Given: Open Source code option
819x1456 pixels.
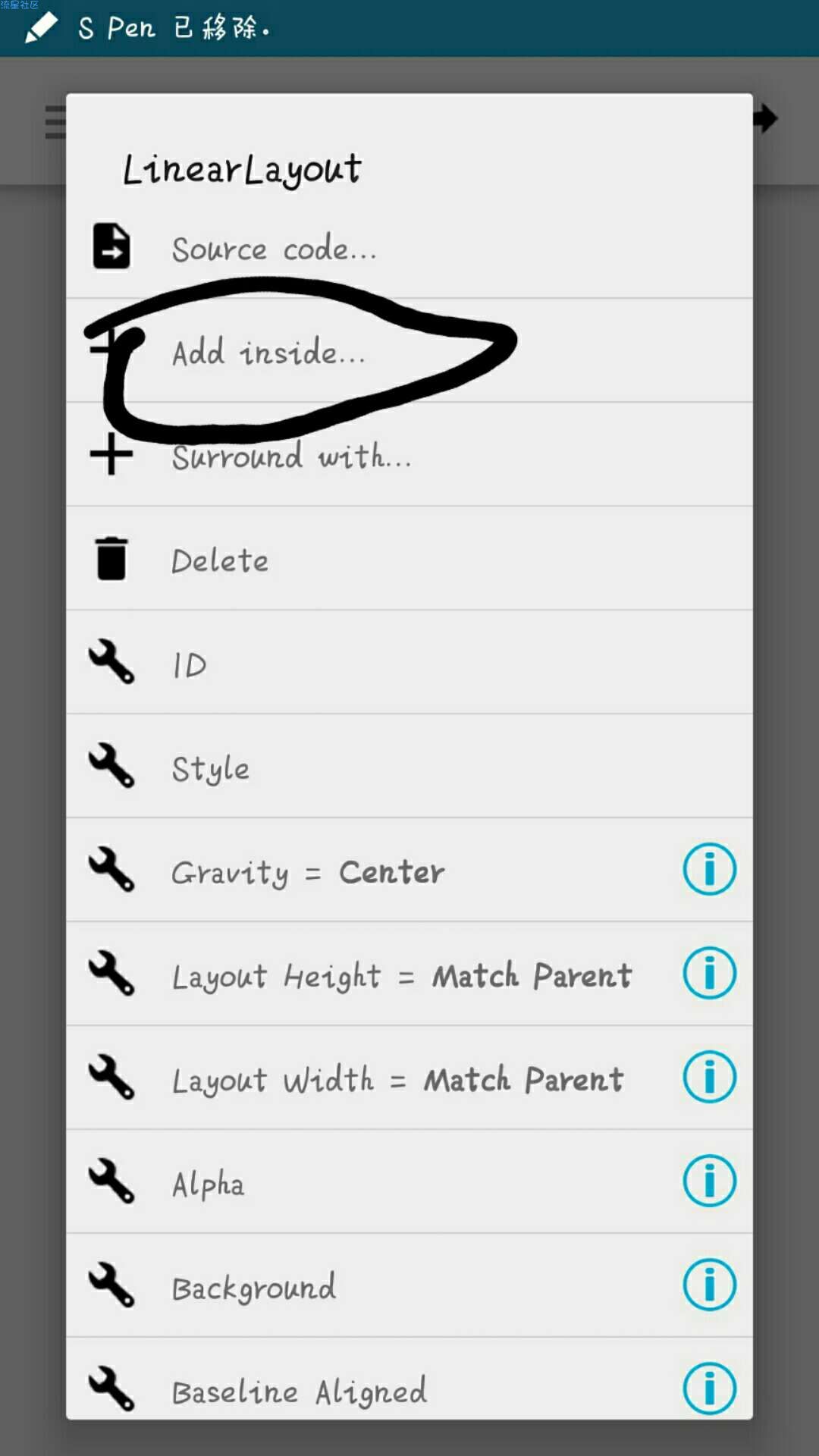Looking at the screenshot, I should 273,249.
